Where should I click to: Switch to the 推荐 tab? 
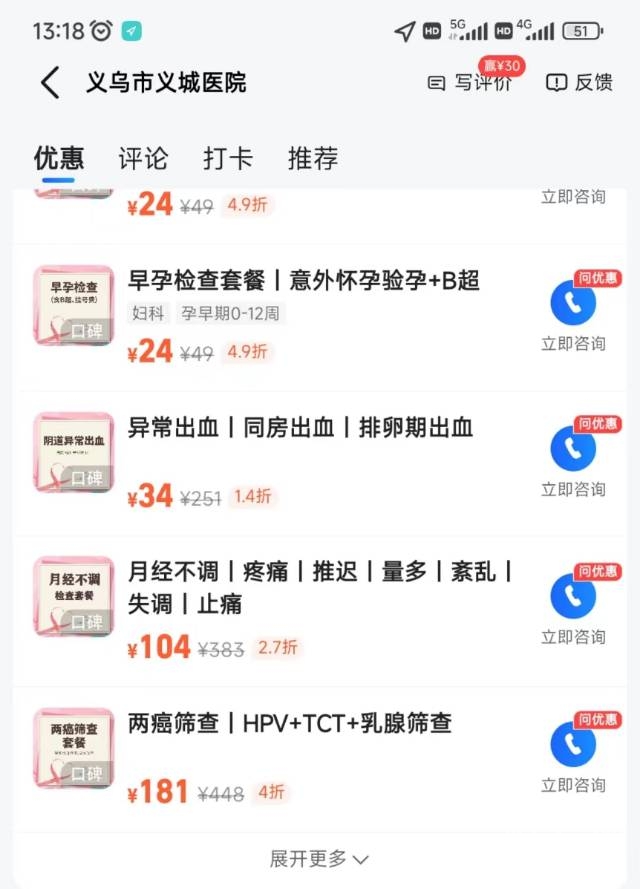pos(313,158)
